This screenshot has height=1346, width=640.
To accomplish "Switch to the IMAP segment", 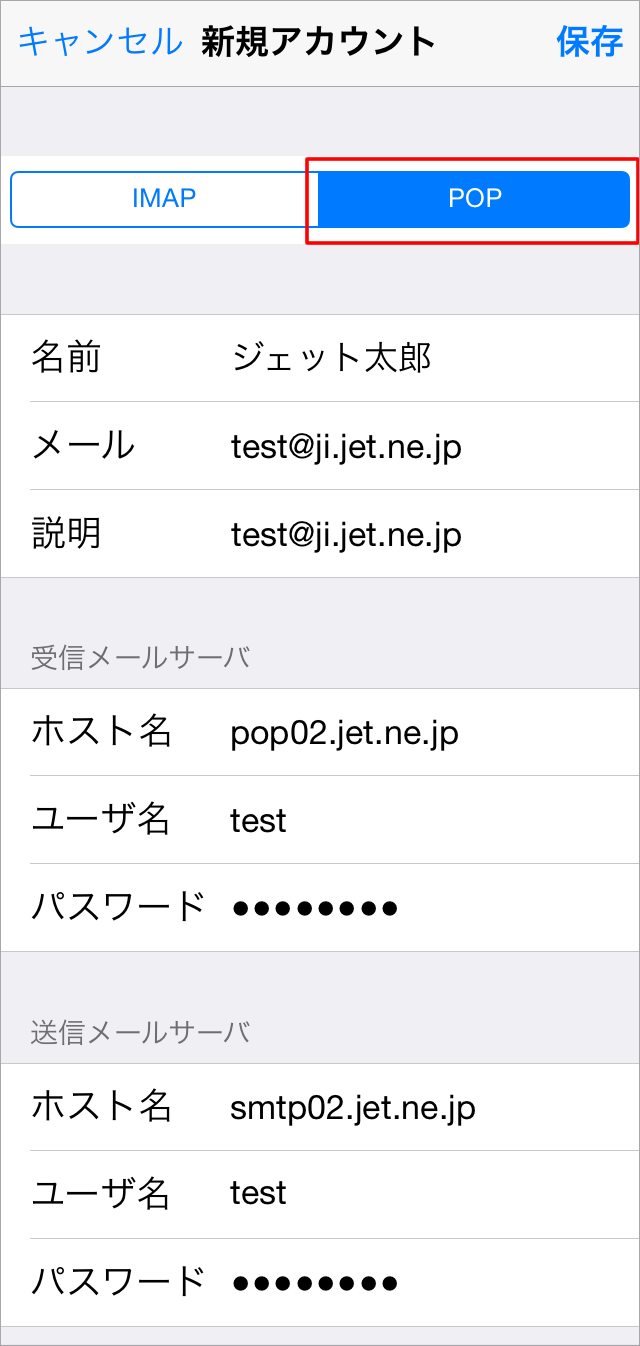I will (164, 198).
